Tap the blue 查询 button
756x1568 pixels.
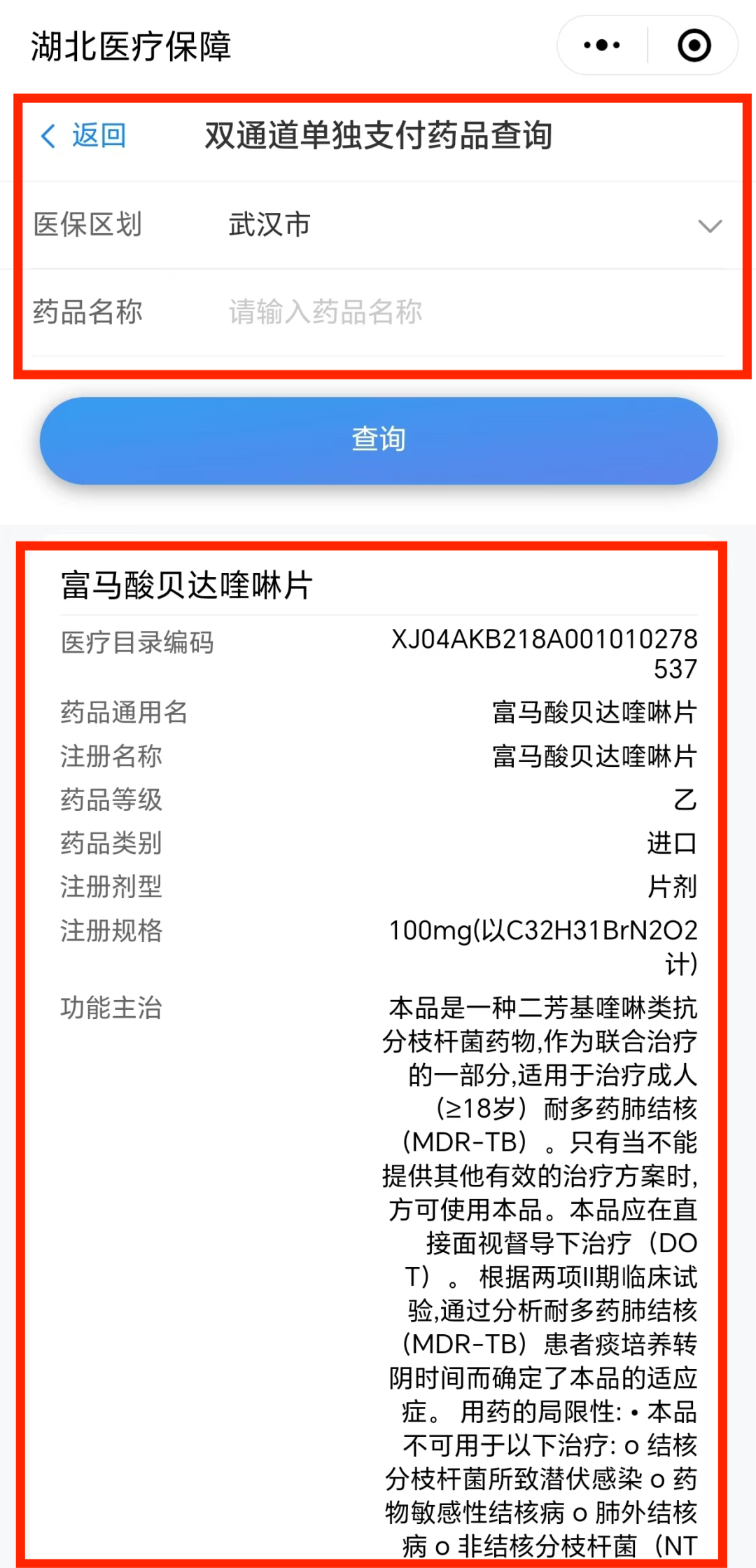(379, 440)
